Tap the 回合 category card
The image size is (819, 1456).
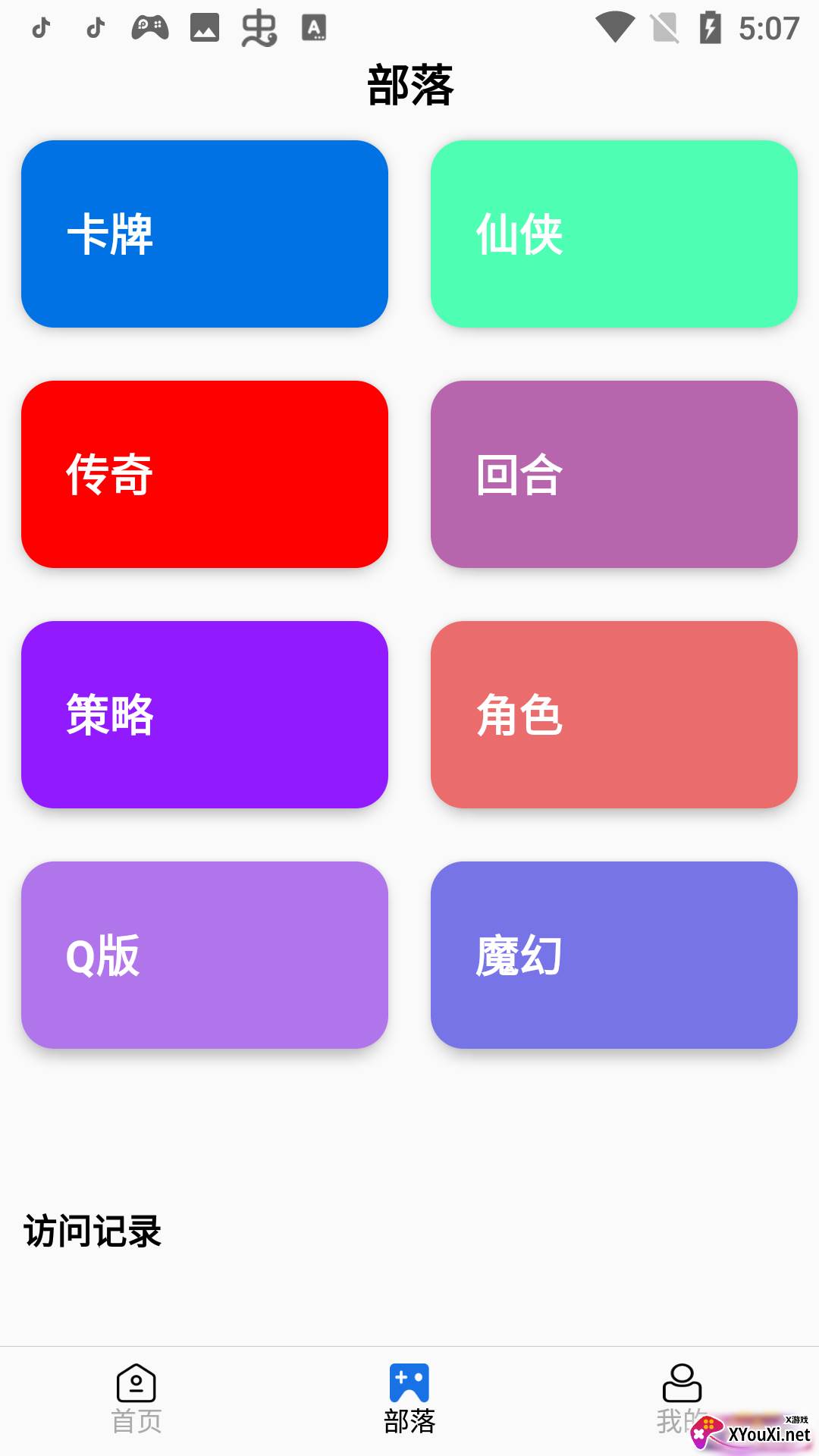coord(613,474)
